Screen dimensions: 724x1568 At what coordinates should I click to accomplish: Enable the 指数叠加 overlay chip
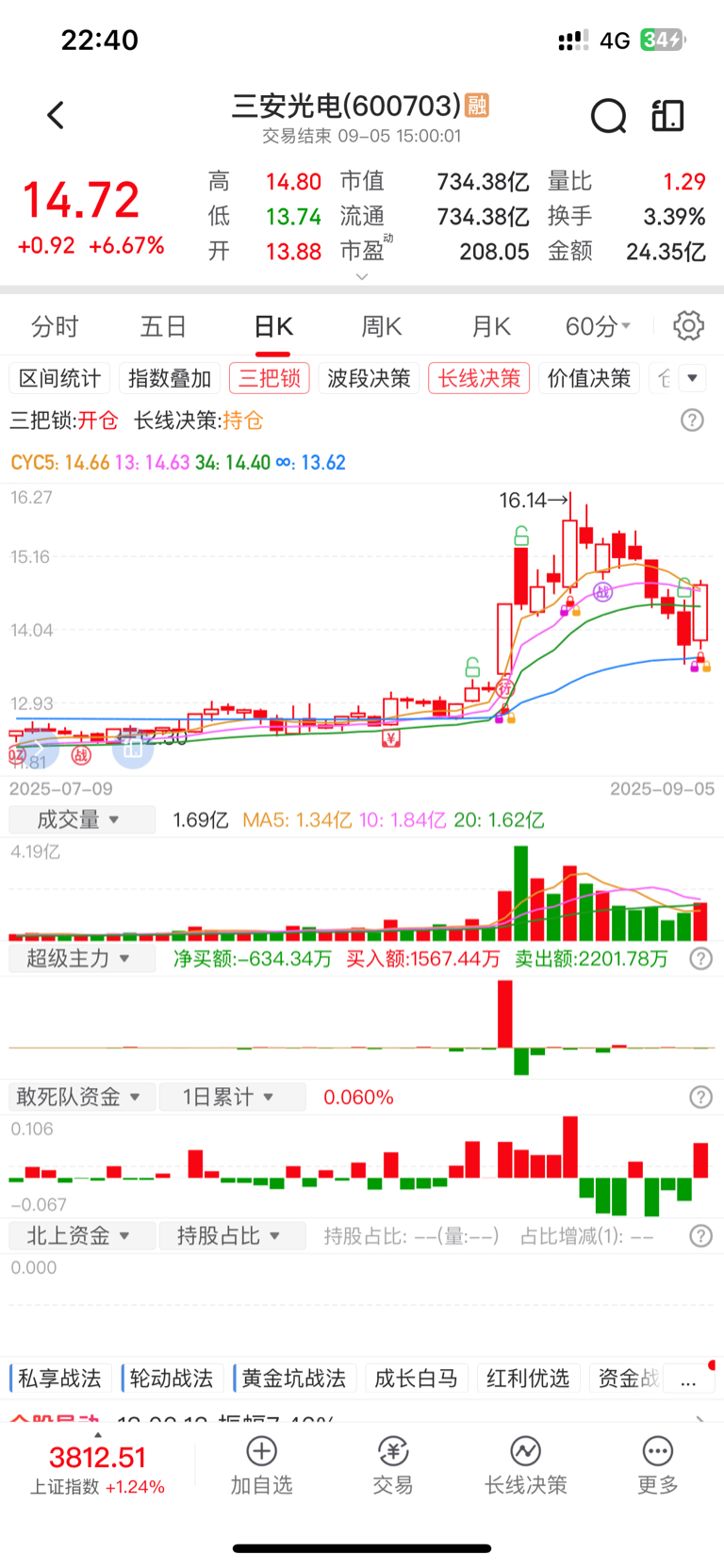170,378
